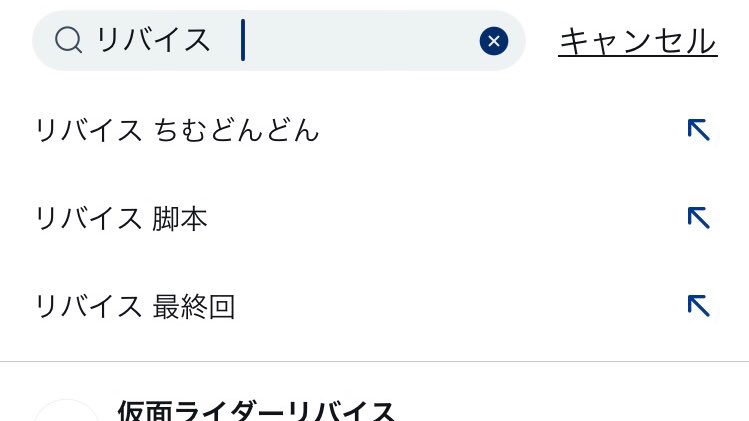Select suggestion リバイス ちむどんどん

click(177, 130)
